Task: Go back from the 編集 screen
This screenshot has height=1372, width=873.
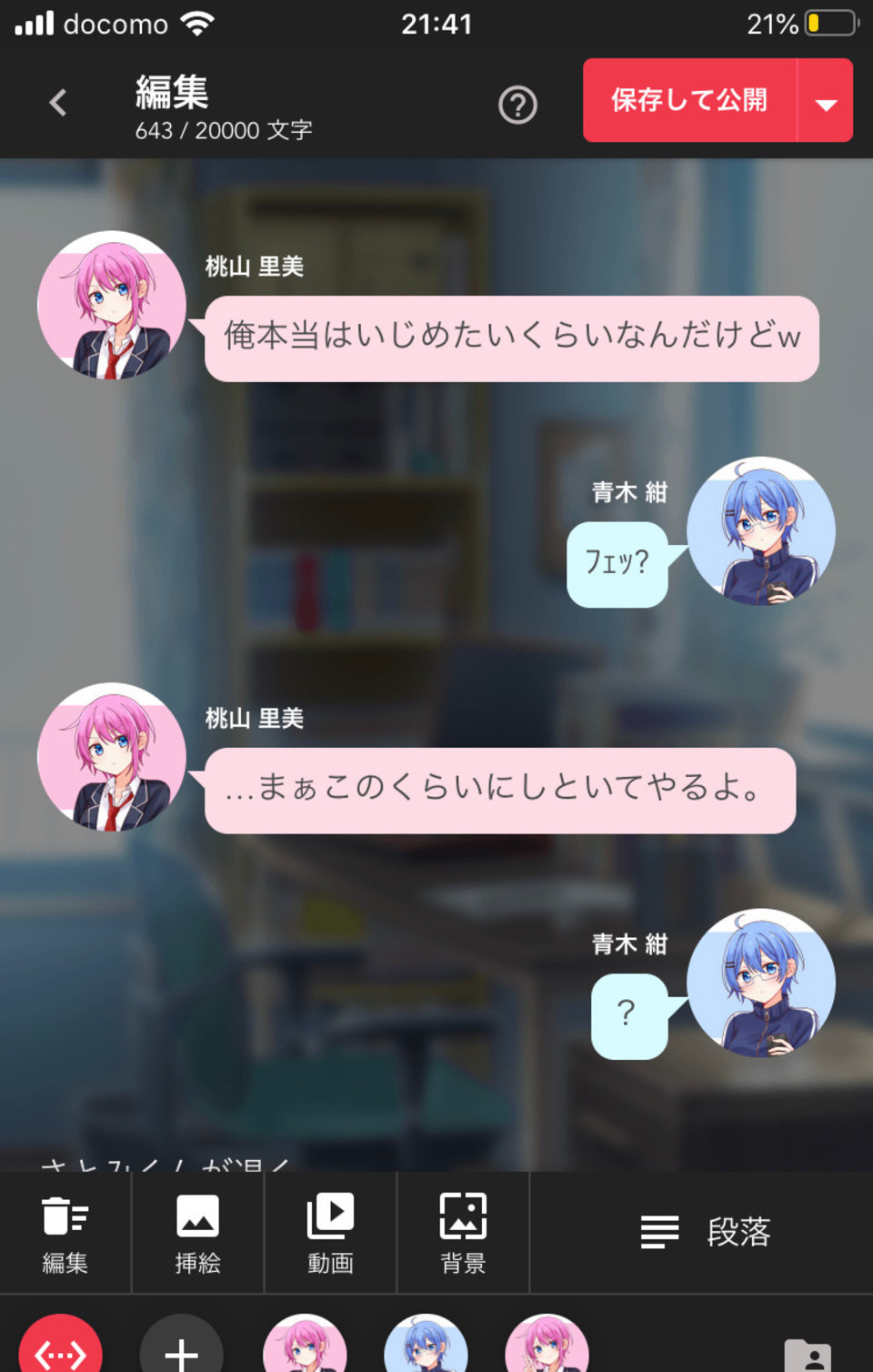Action: coord(58,103)
